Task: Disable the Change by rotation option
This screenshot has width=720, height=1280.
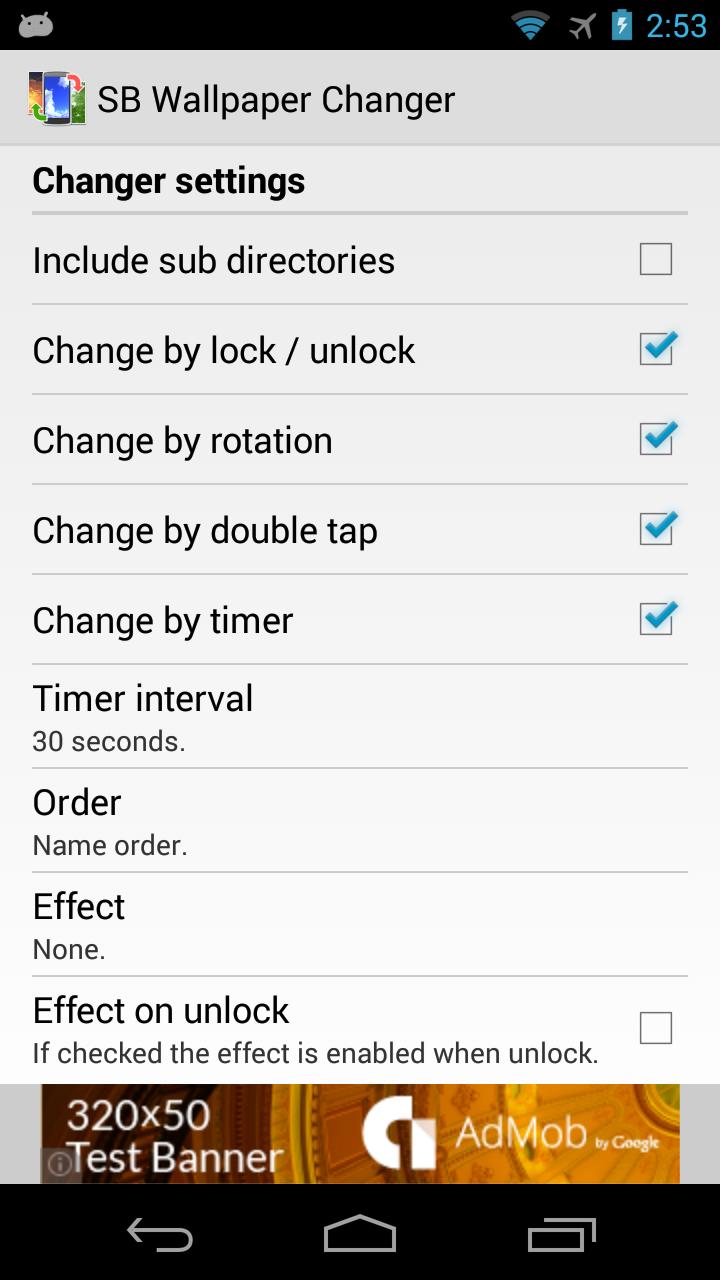Action: (x=656, y=440)
